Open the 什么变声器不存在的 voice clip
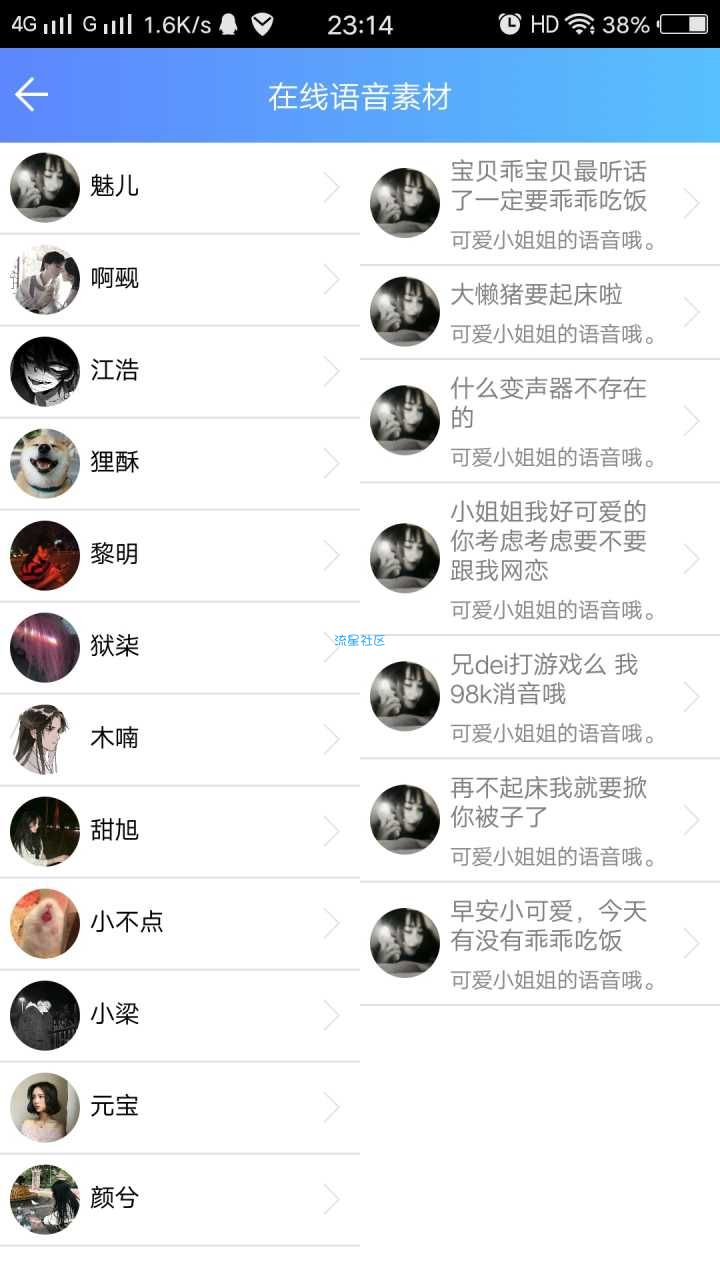 [540, 421]
